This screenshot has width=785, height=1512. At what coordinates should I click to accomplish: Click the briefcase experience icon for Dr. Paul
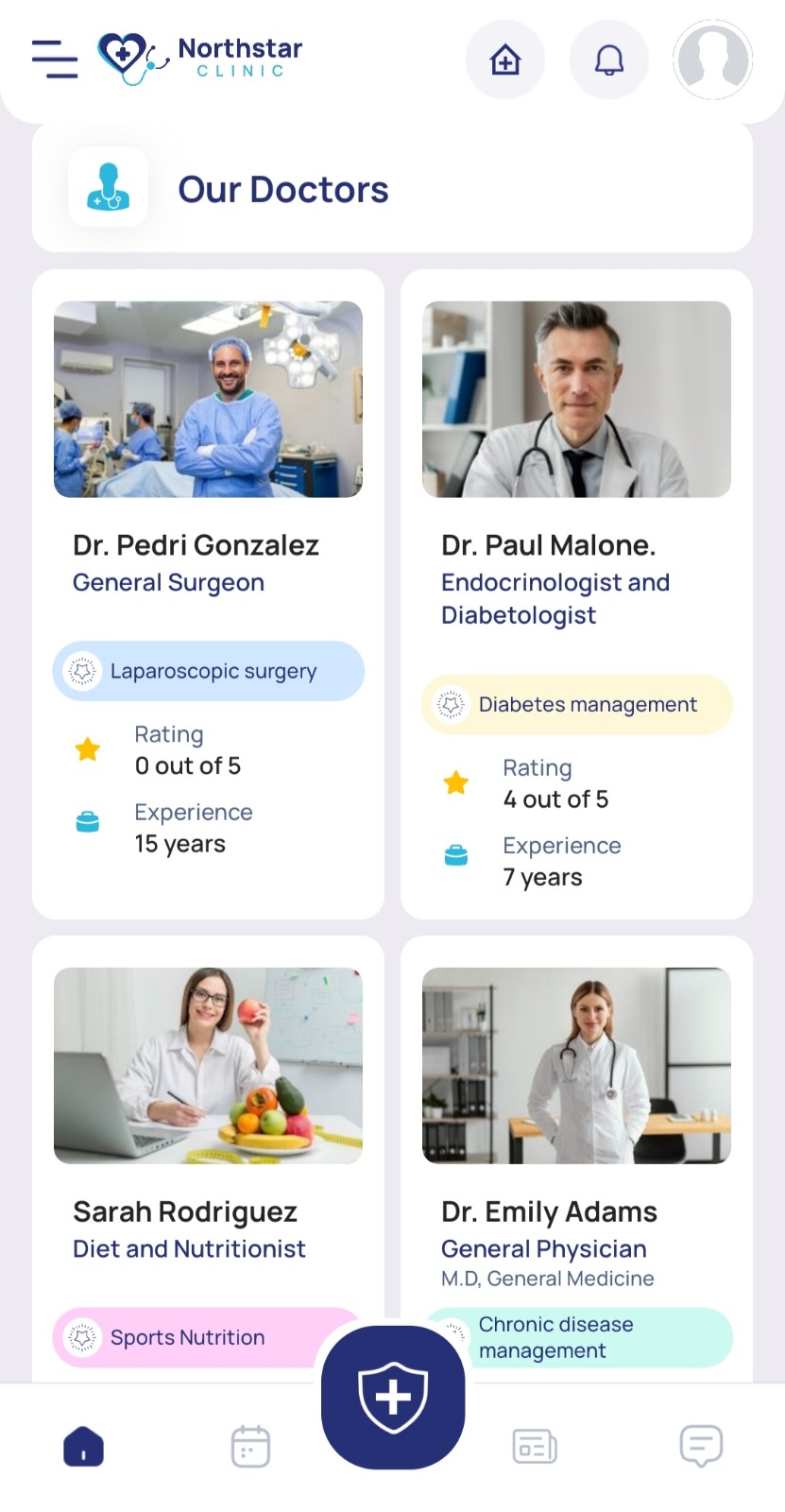pyautogui.click(x=456, y=854)
